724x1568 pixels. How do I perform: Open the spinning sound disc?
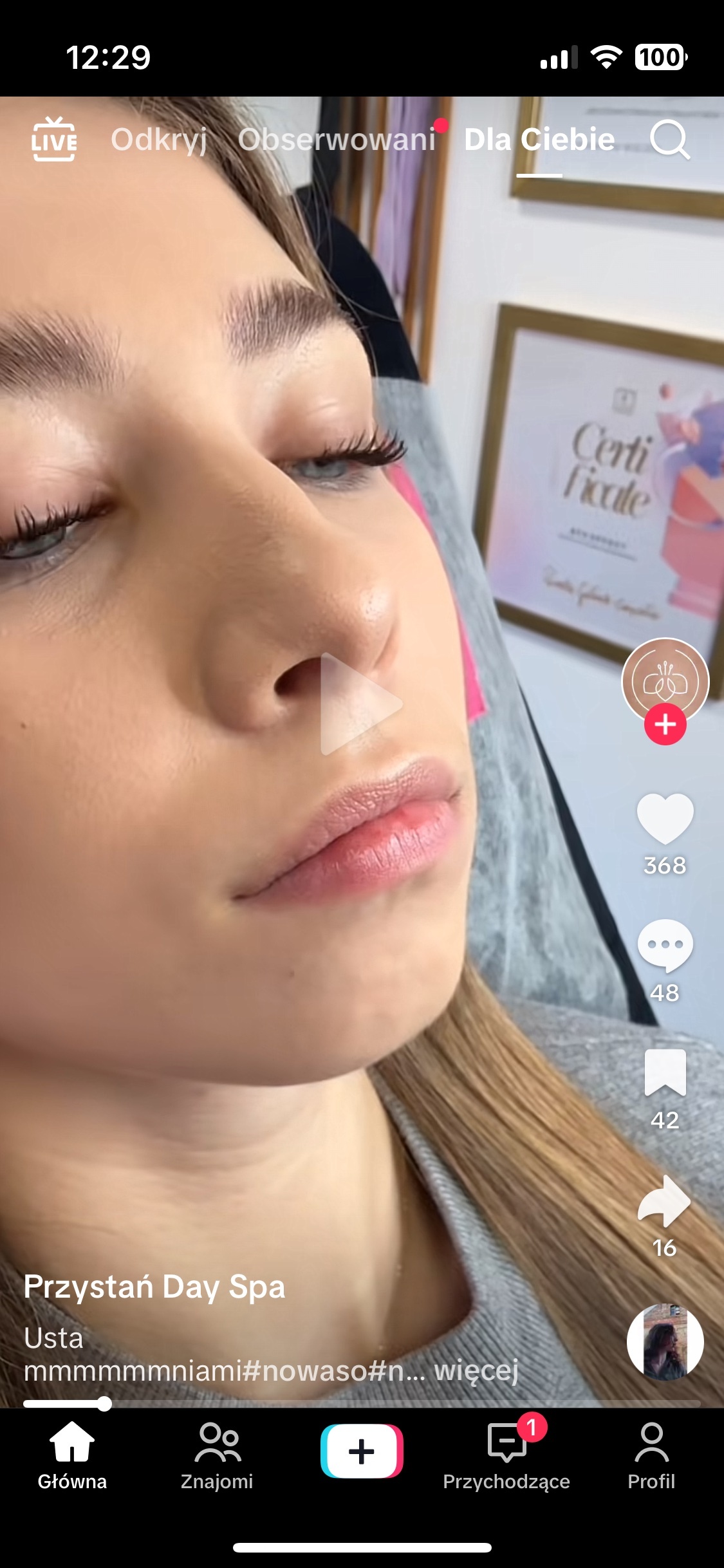(665, 1341)
